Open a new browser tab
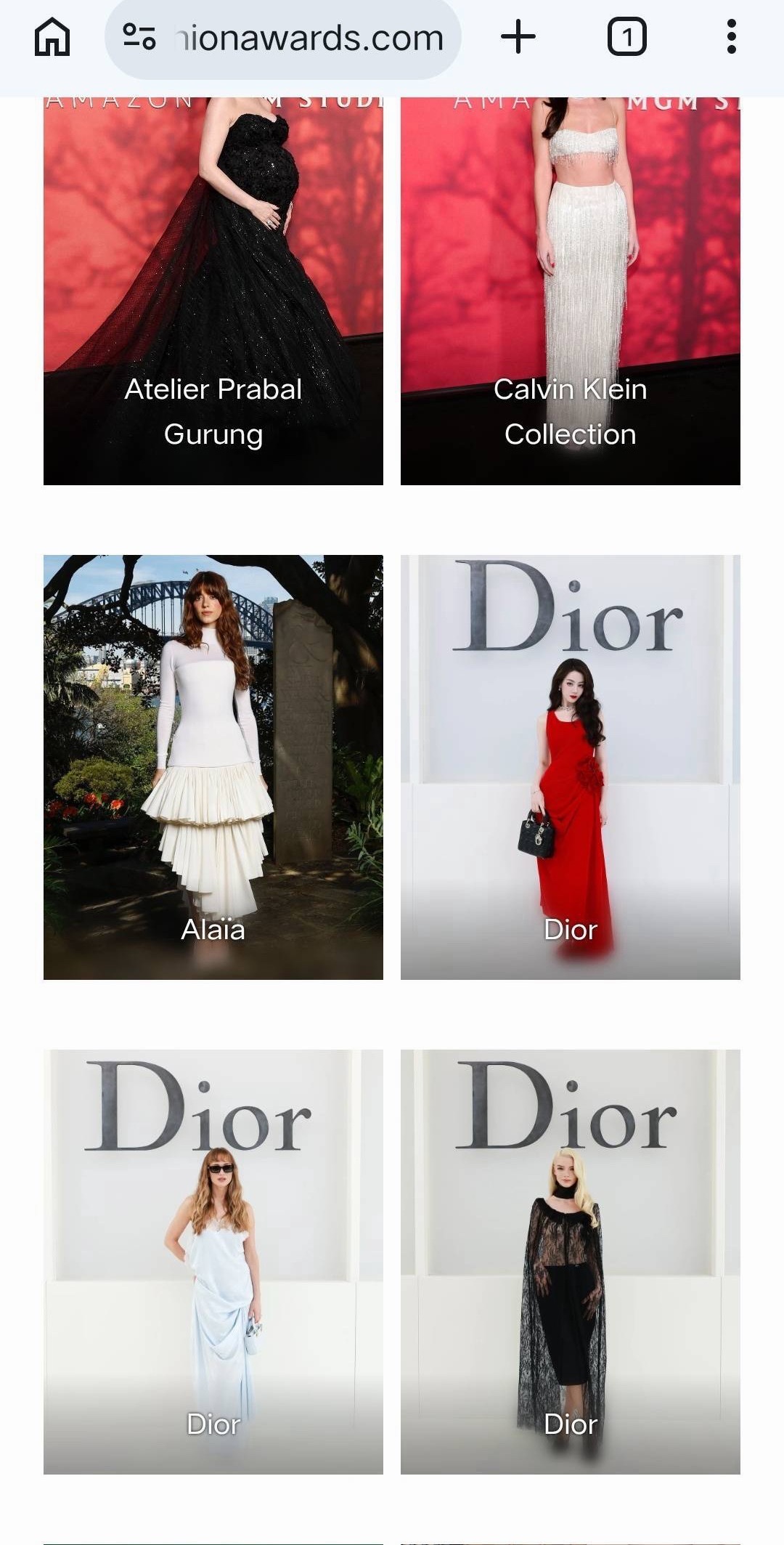The image size is (784, 1545). tap(518, 37)
